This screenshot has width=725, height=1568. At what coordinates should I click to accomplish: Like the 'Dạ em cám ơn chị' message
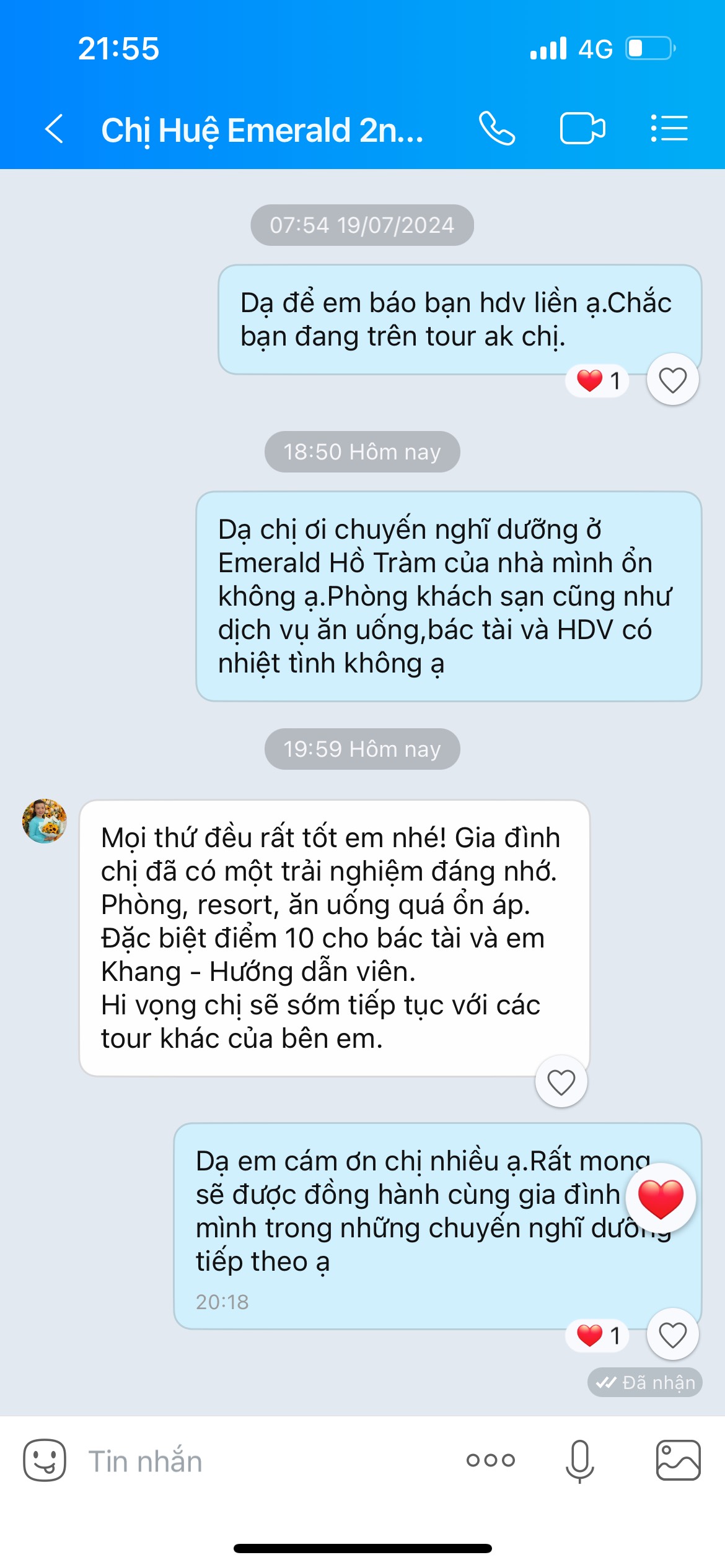coord(672,1335)
